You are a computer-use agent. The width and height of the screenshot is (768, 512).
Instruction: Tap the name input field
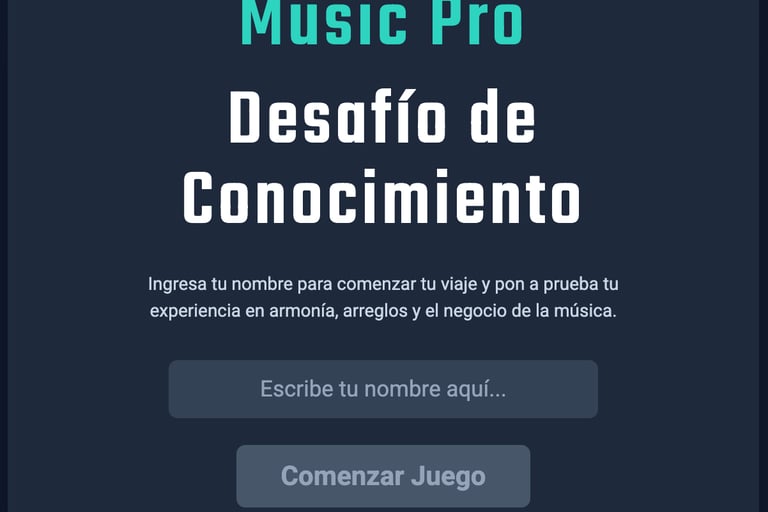click(x=383, y=389)
